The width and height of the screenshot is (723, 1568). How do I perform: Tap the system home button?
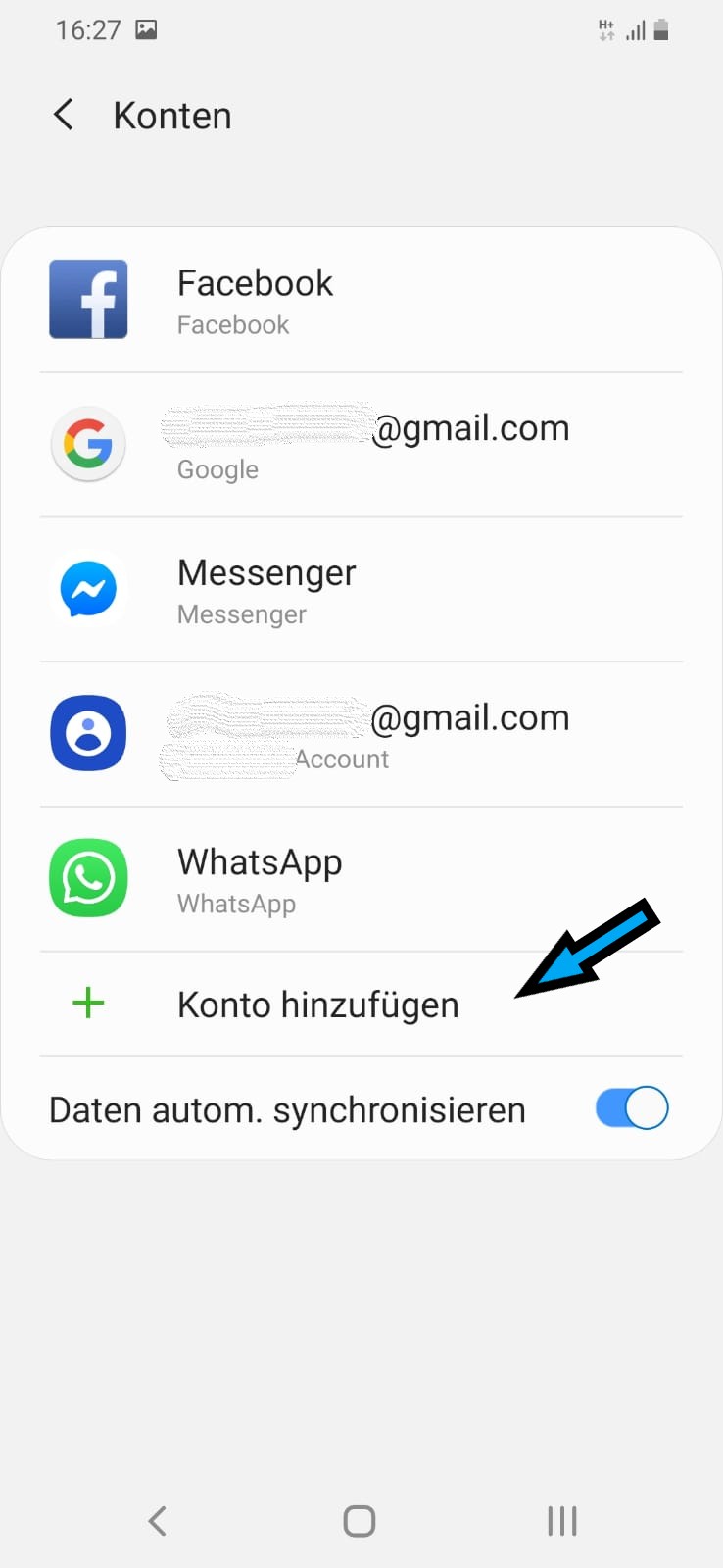point(360,1521)
